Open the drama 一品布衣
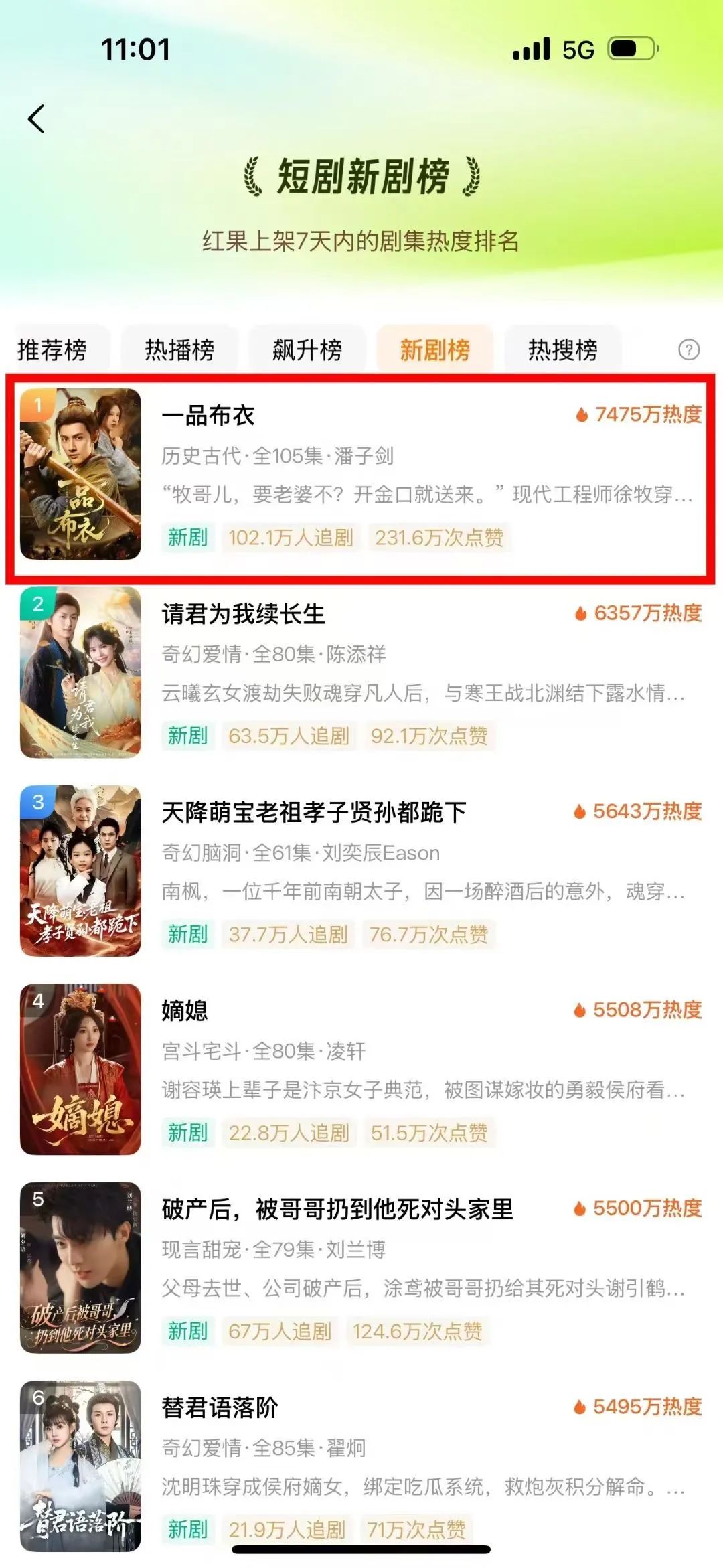Image resolution: width=723 pixels, height=1568 pixels. point(208,416)
